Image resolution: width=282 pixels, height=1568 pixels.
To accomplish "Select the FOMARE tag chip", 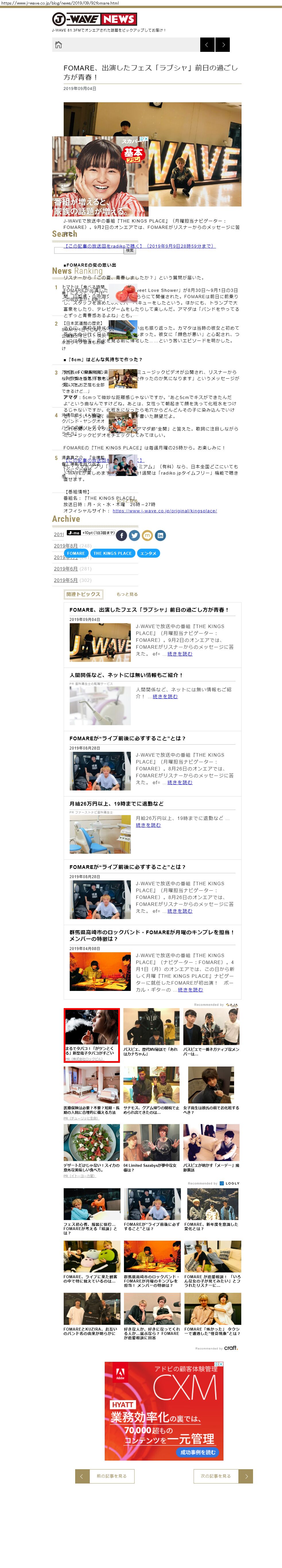I will coord(76,553).
